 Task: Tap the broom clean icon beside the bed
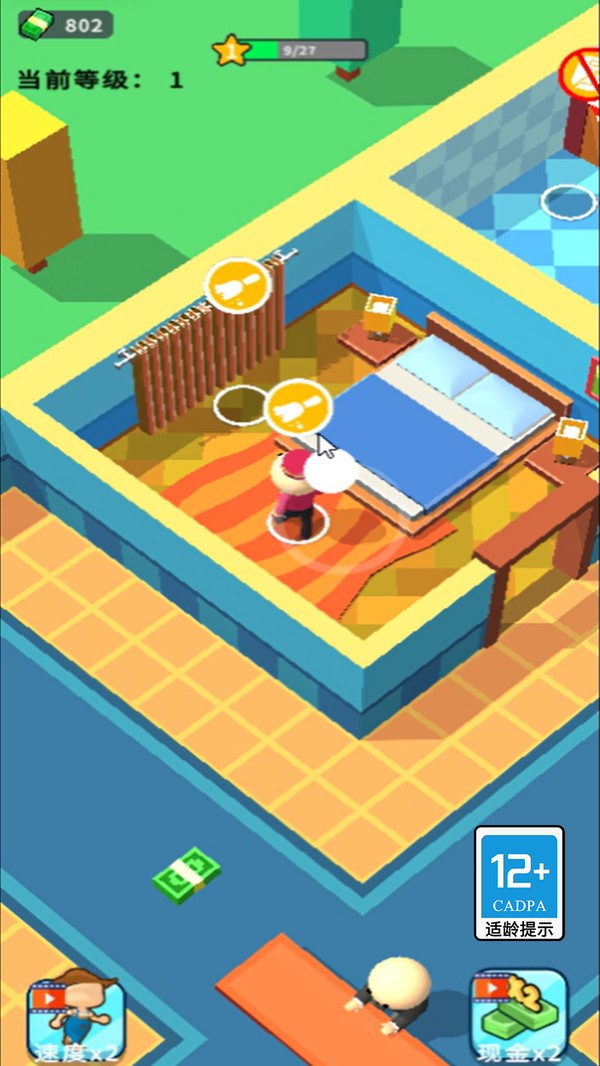298,407
